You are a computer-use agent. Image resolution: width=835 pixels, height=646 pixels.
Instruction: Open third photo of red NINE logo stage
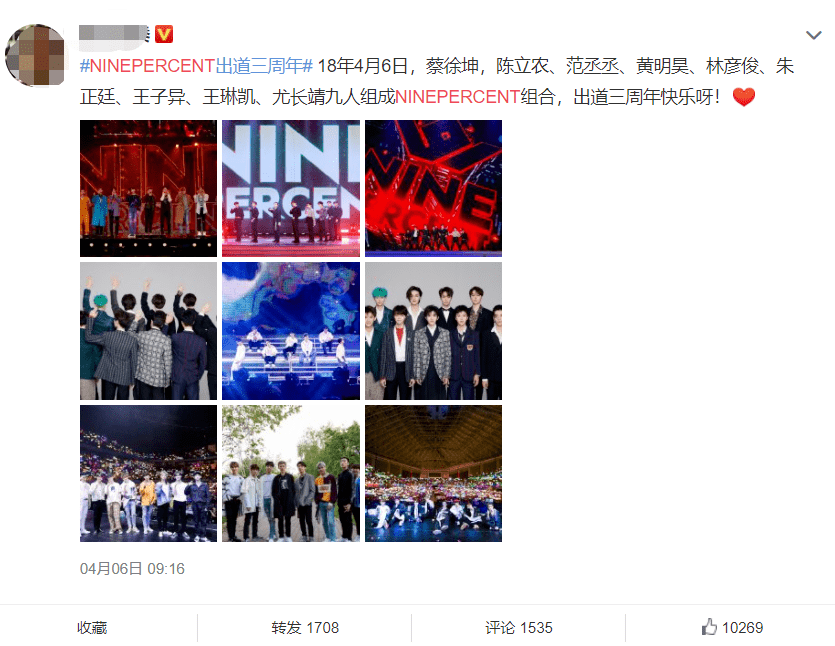[433, 188]
